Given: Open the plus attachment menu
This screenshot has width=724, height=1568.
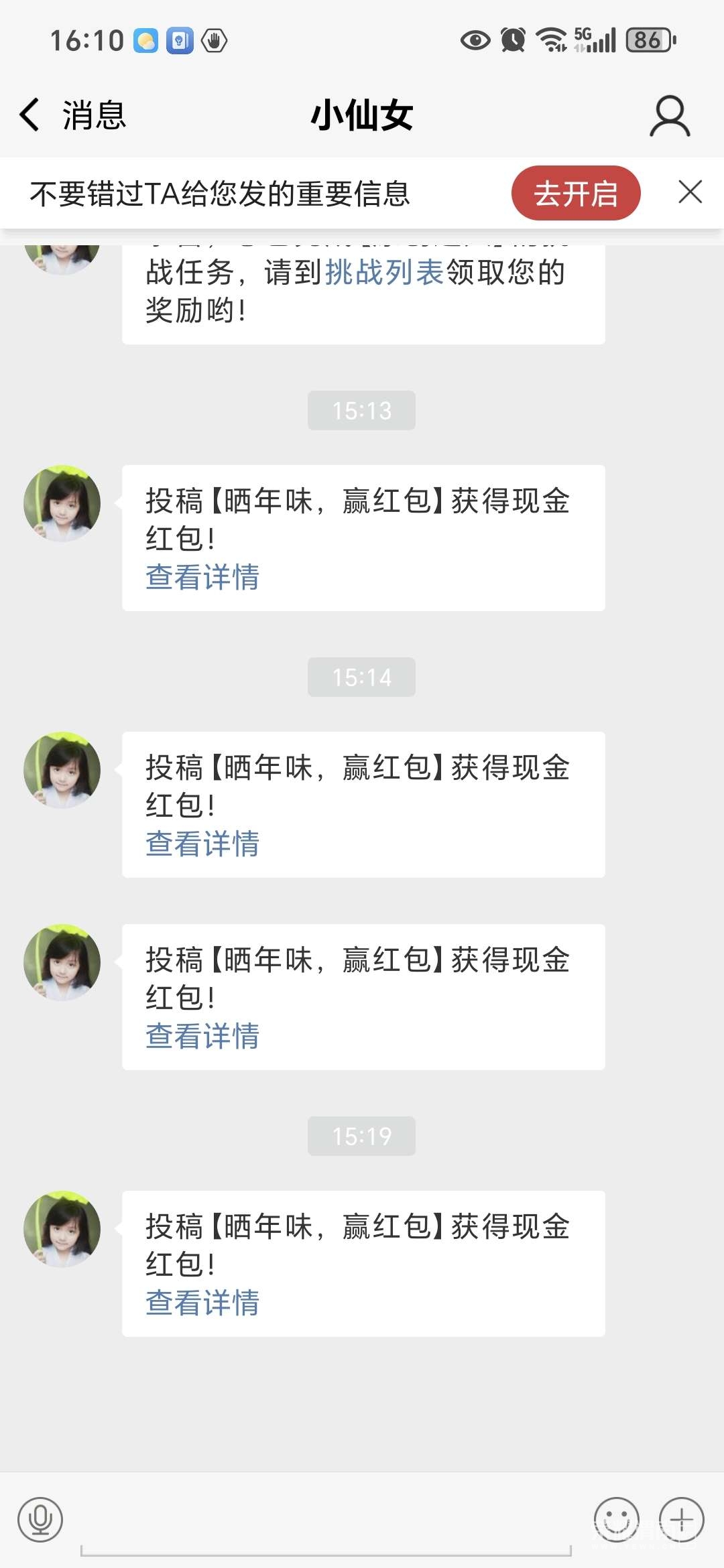Looking at the screenshot, I should [681, 1520].
